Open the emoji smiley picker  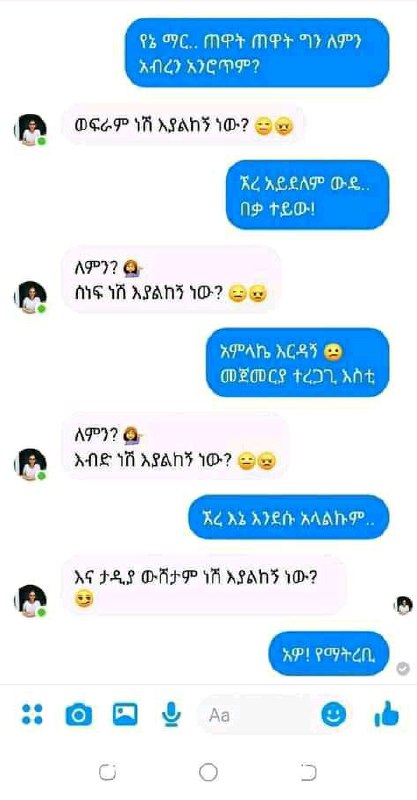[x=333, y=714]
